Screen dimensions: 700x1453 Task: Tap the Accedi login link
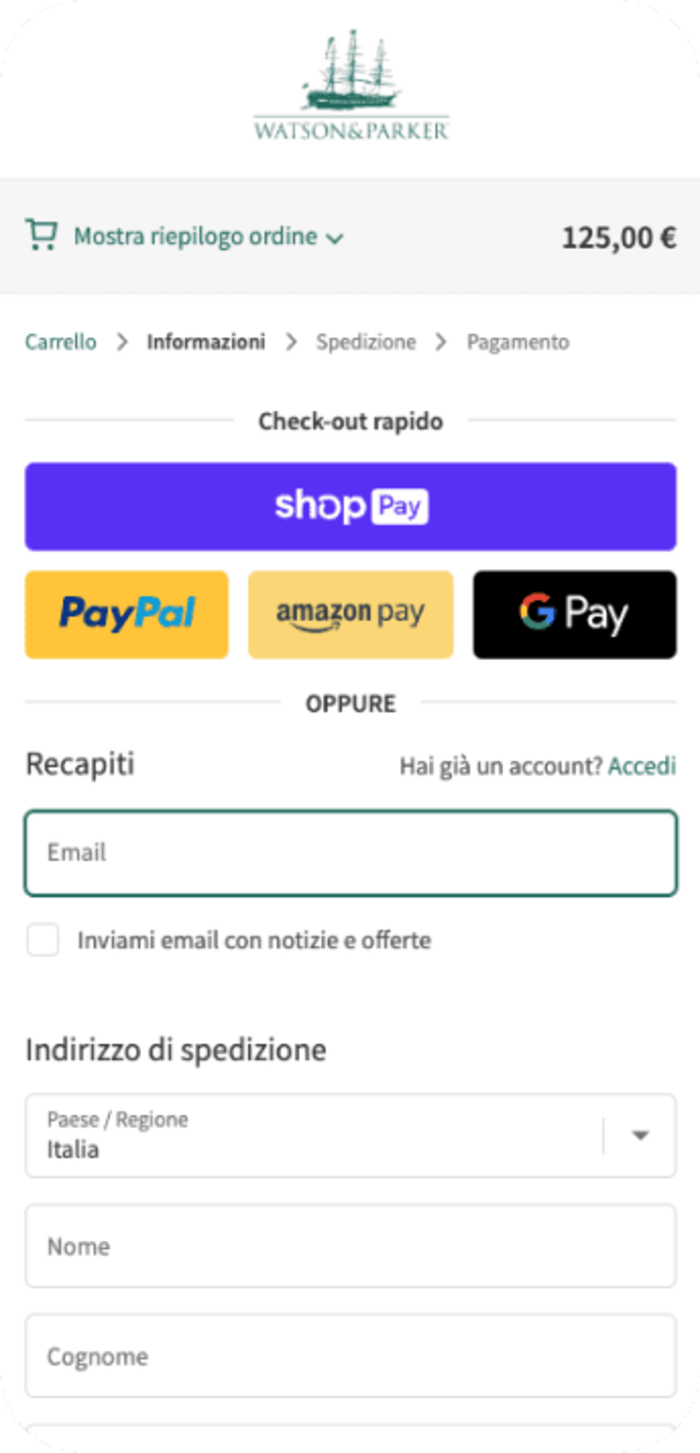point(642,766)
